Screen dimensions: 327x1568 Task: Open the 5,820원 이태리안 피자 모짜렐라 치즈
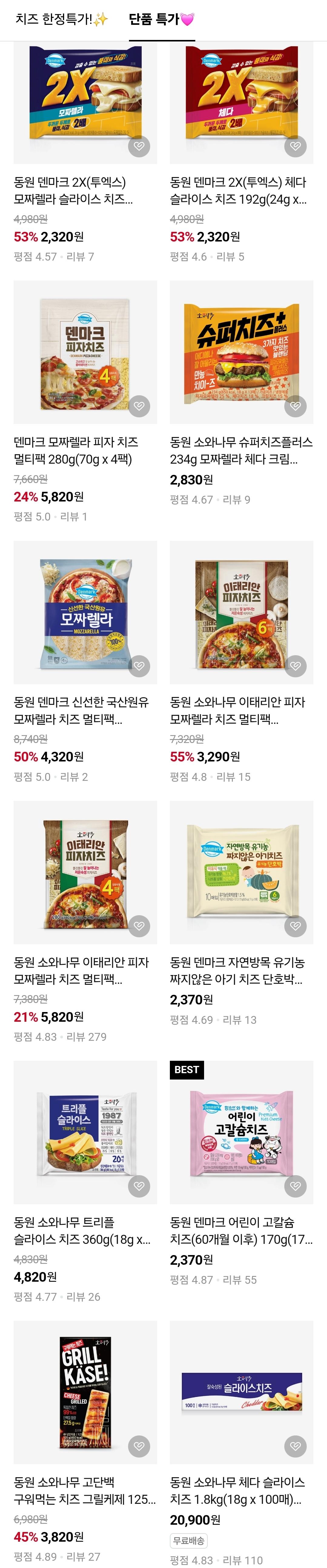click(85, 872)
